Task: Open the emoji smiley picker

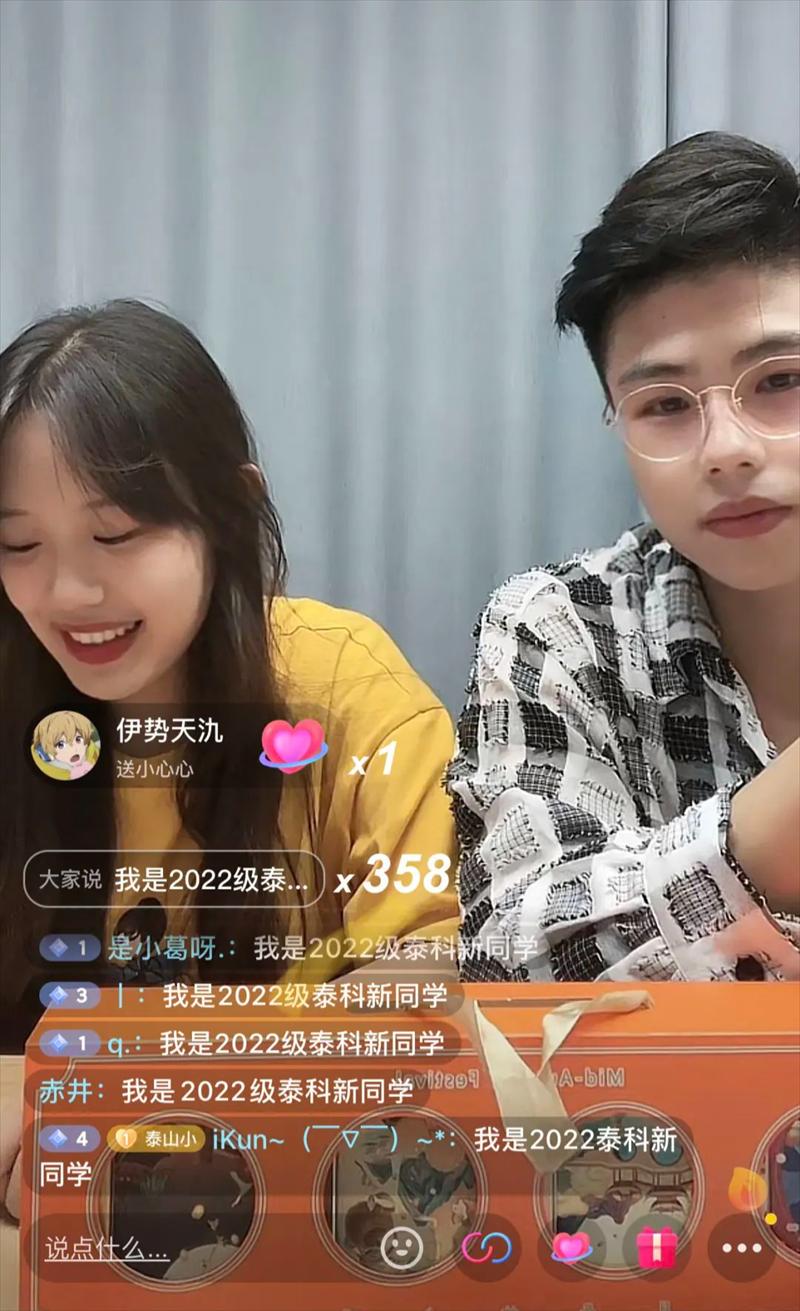Action: click(x=402, y=1247)
